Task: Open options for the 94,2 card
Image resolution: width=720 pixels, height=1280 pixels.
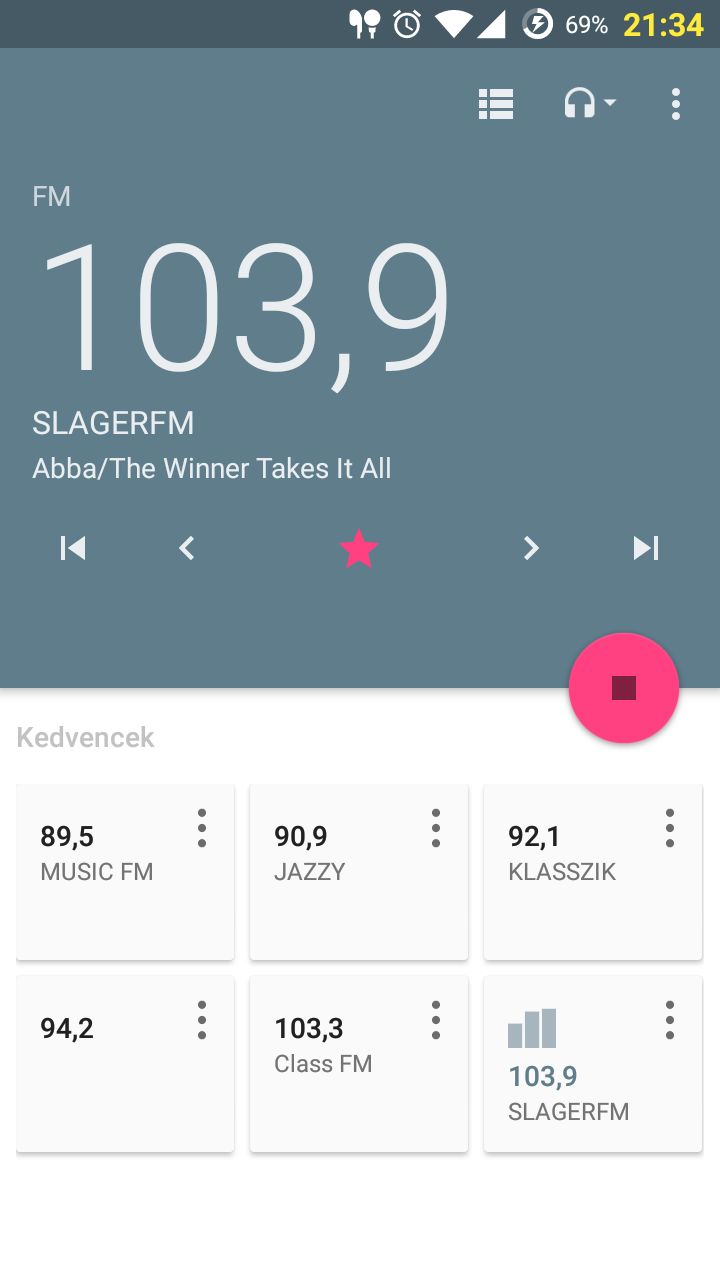Action: coord(202,1020)
